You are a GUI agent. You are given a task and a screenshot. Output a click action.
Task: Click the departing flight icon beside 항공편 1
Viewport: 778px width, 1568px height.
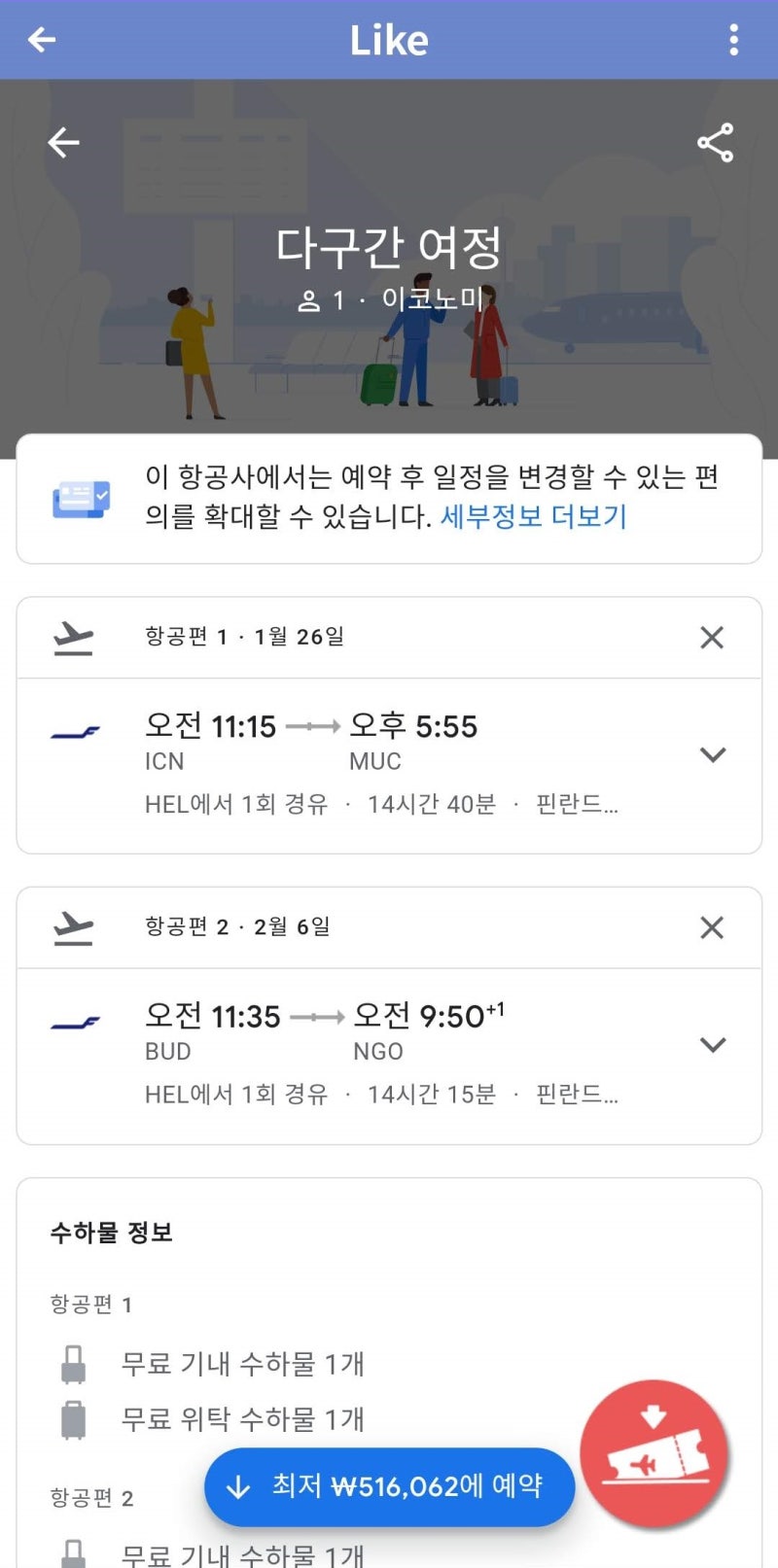(72, 637)
